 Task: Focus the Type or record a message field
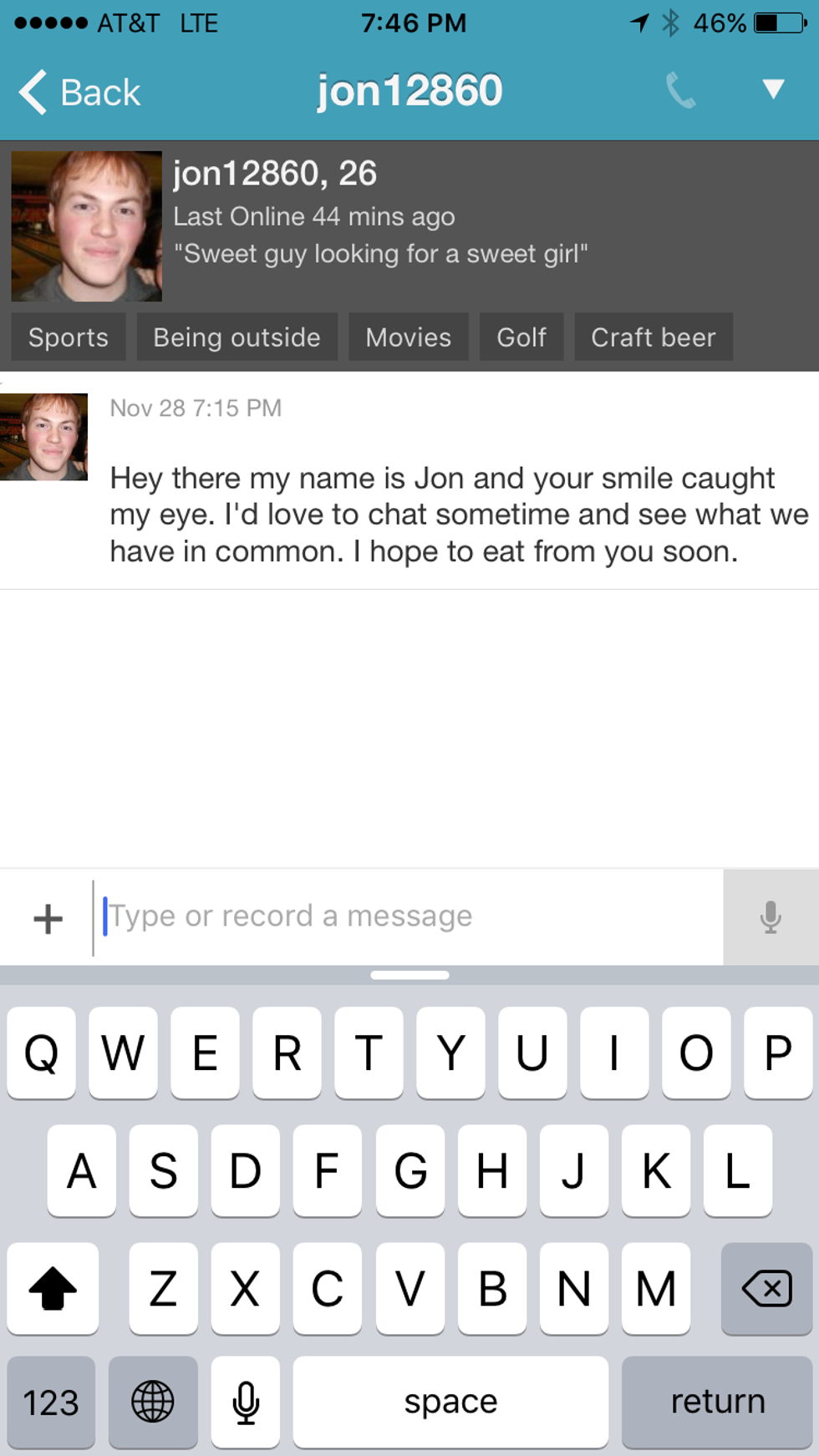pos(409,917)
